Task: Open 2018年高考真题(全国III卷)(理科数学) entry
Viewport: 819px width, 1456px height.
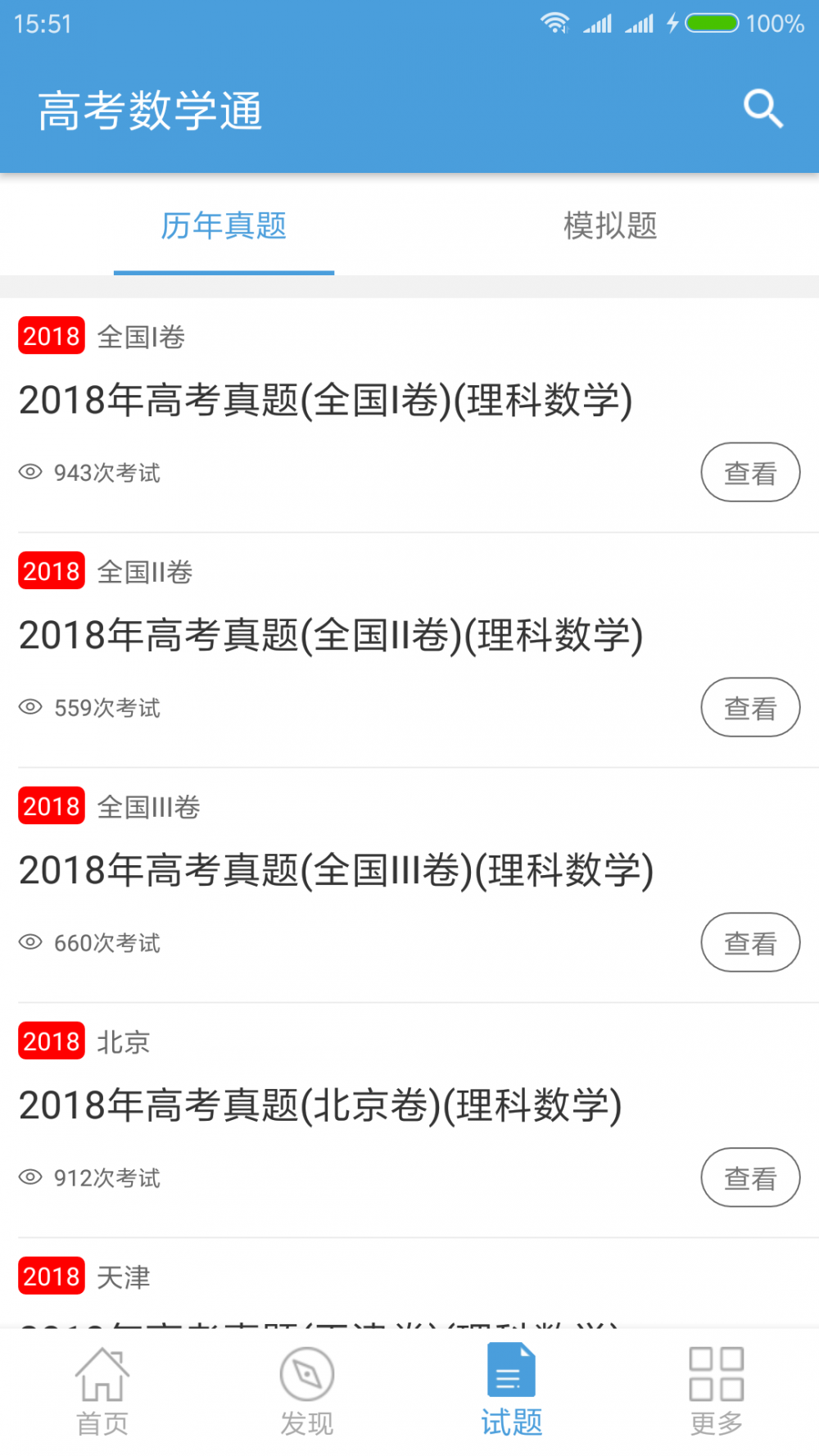Action: point(336,871)
